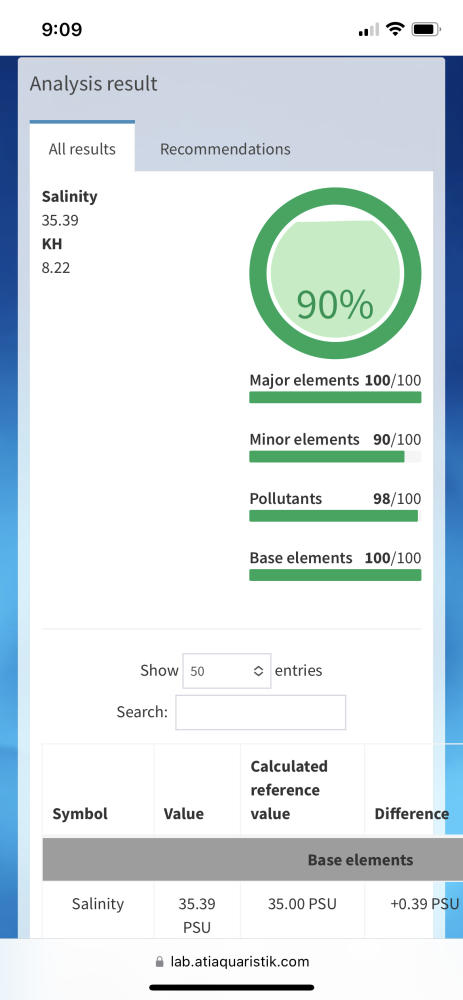The height and width of the screenshot is (1000, 463).
Task: Tap the table Search field
Action: coord(260,712)
